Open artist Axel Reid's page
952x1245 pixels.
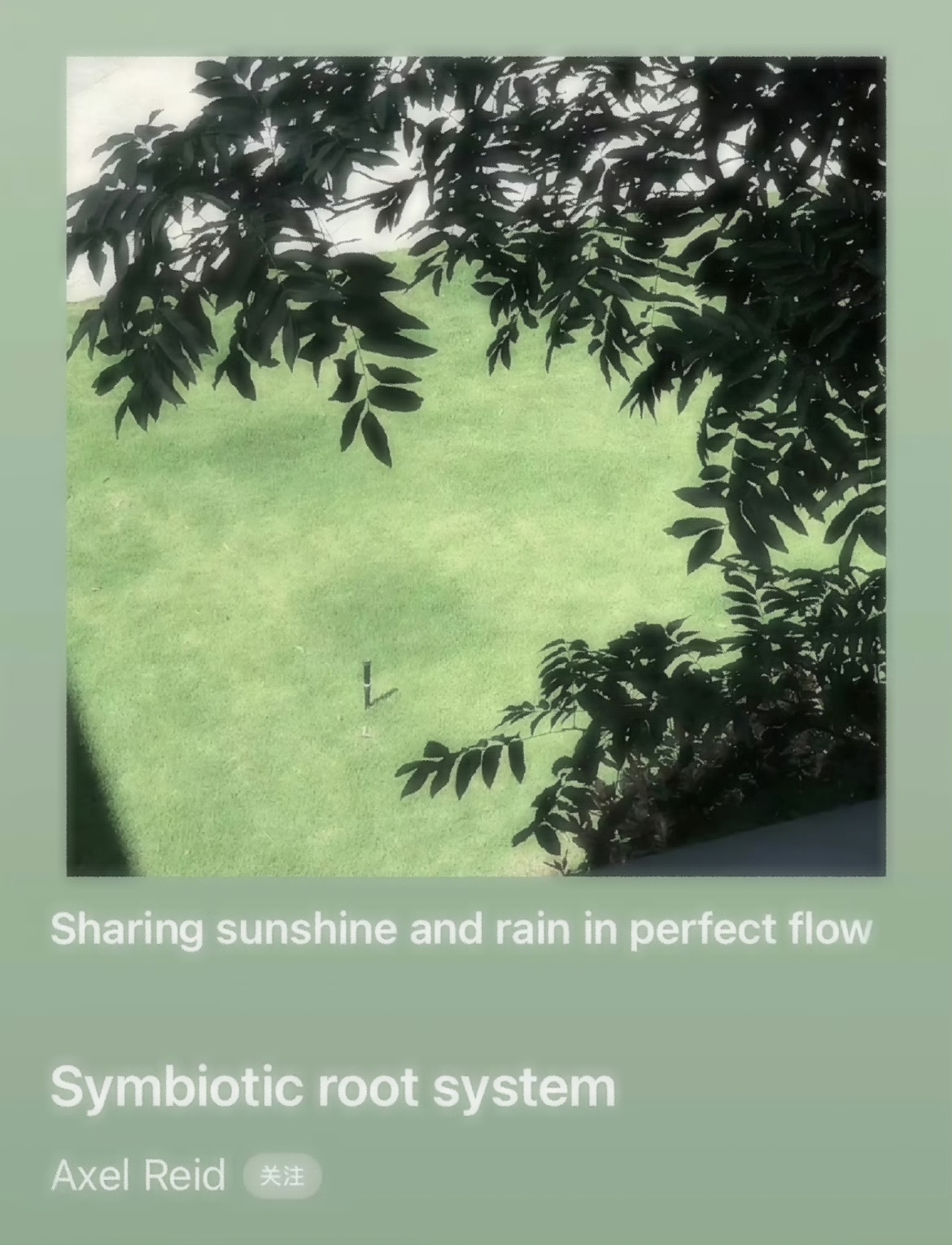point(138,1176)
